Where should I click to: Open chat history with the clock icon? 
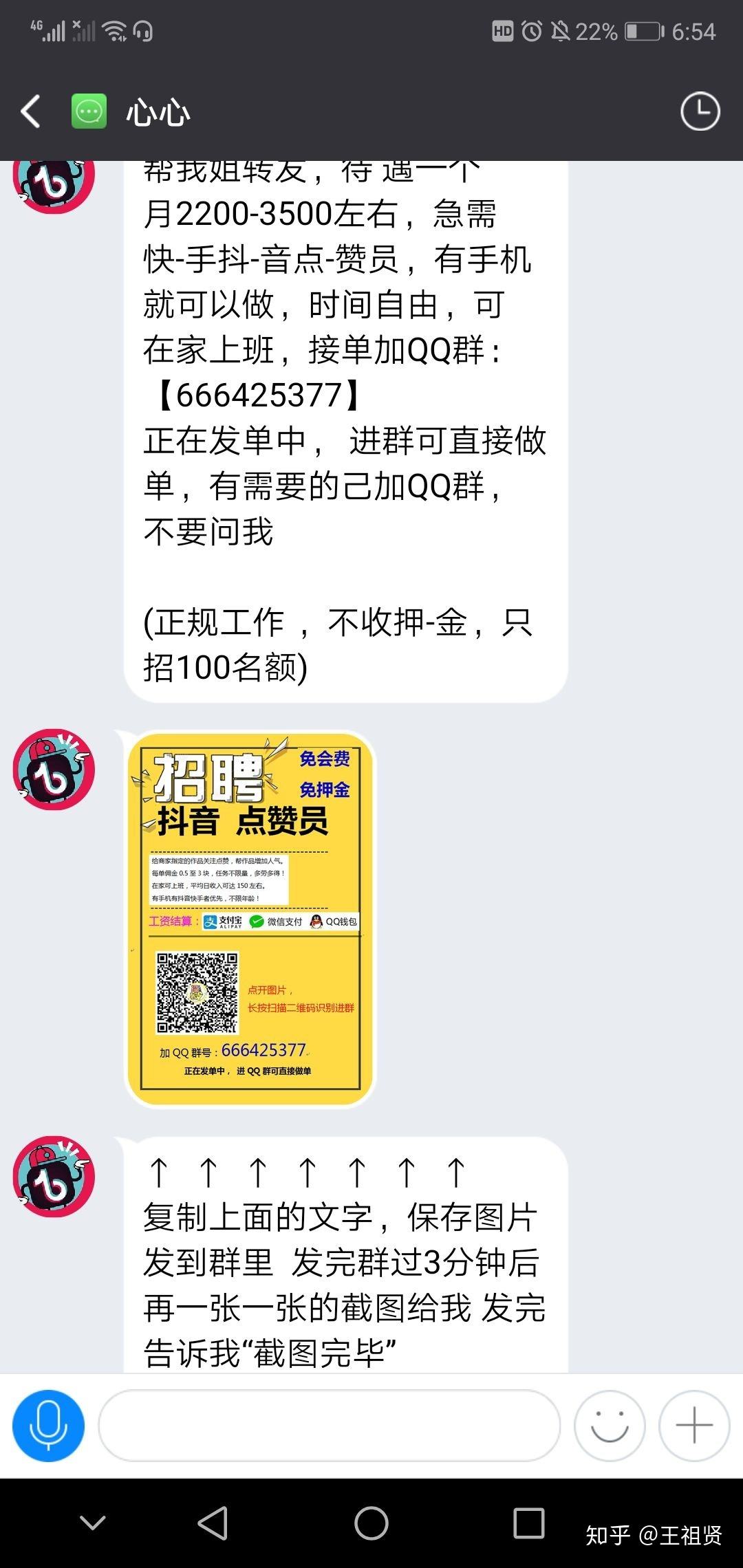coord(700,110)
